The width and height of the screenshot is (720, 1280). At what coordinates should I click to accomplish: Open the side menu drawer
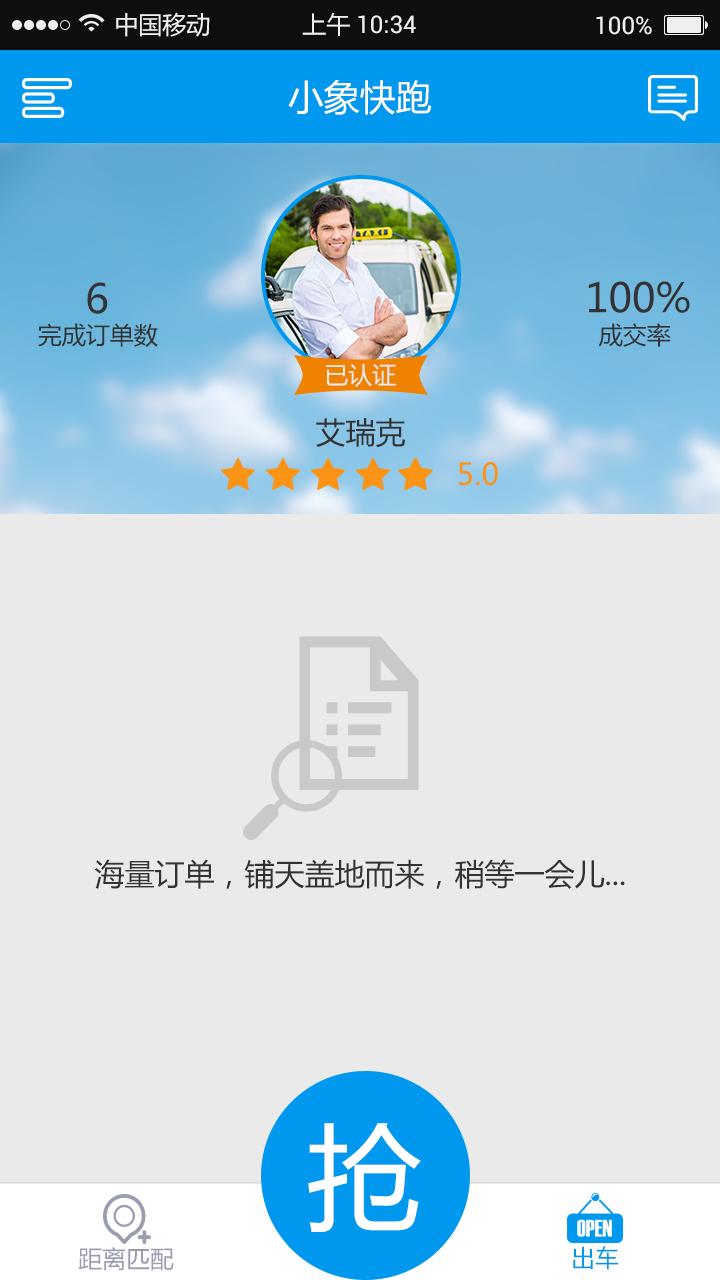(x=47, y=98)
